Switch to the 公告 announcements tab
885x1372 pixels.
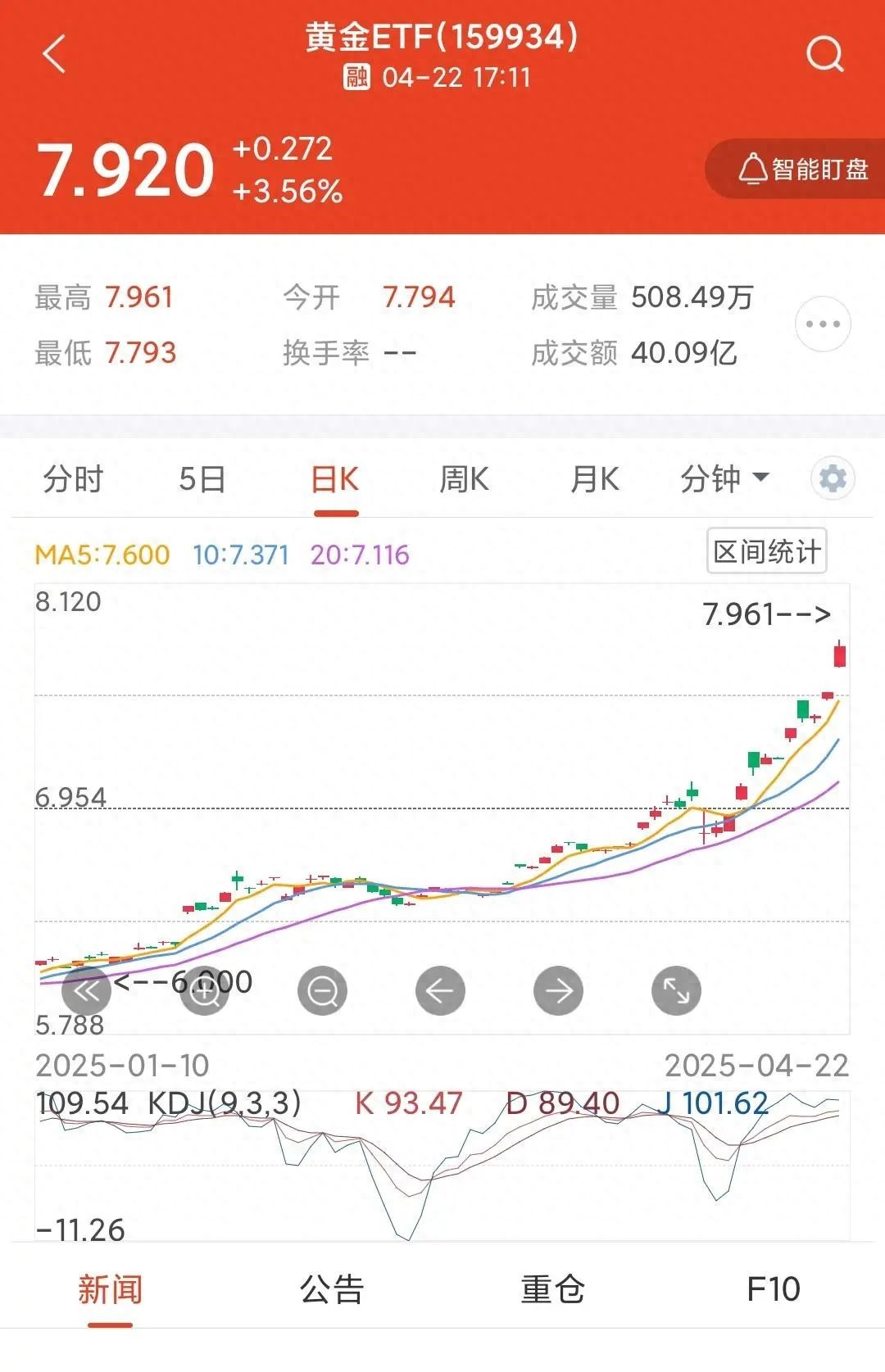332,1289
